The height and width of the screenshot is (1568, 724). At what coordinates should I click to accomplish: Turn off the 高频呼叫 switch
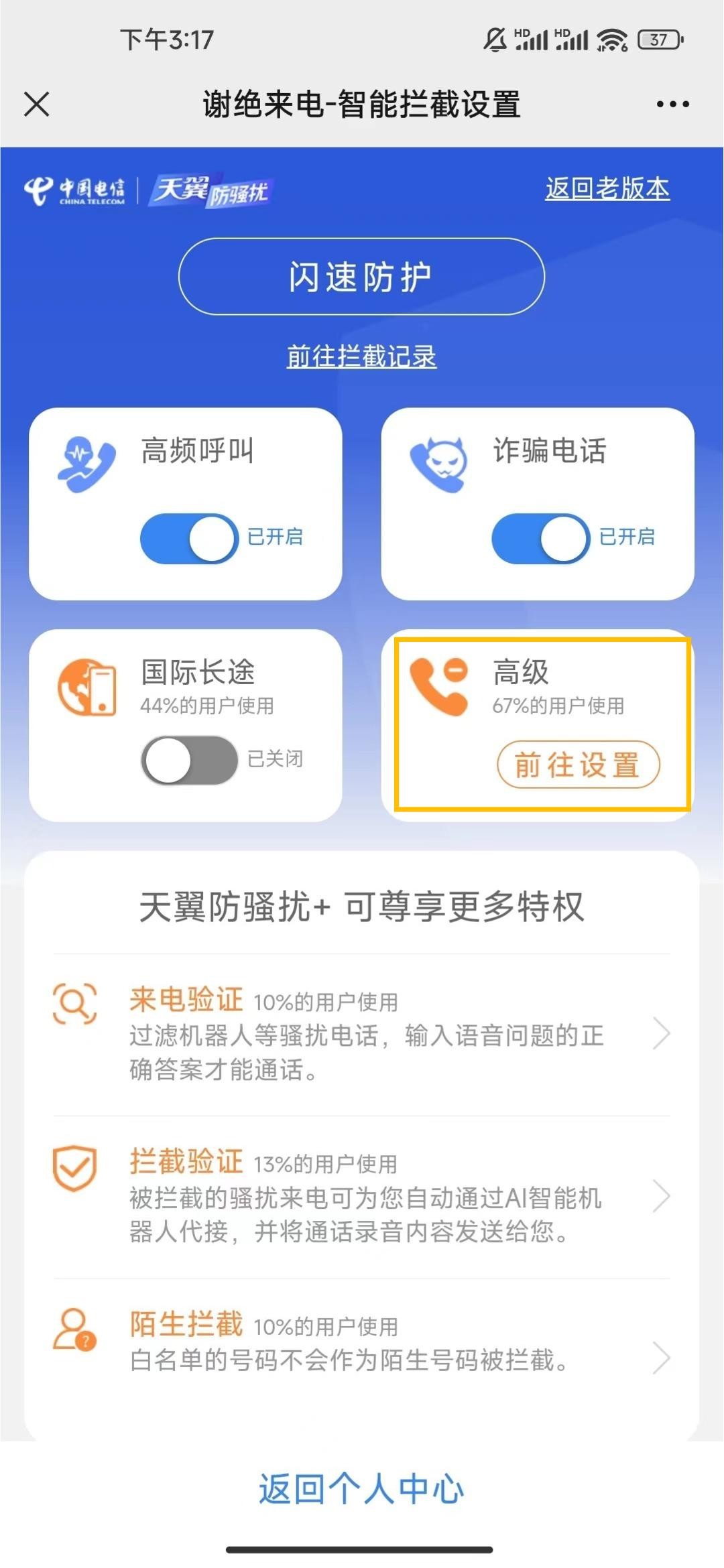(190, 538)
